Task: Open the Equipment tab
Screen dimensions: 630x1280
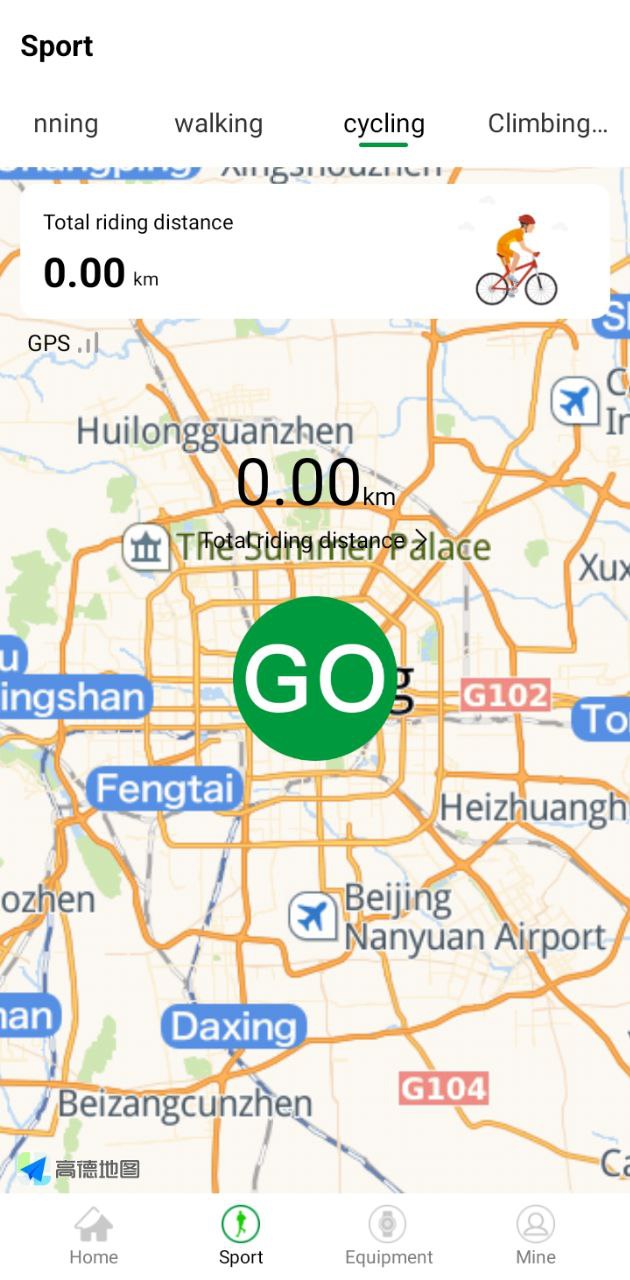Action: click(388, 1236)
